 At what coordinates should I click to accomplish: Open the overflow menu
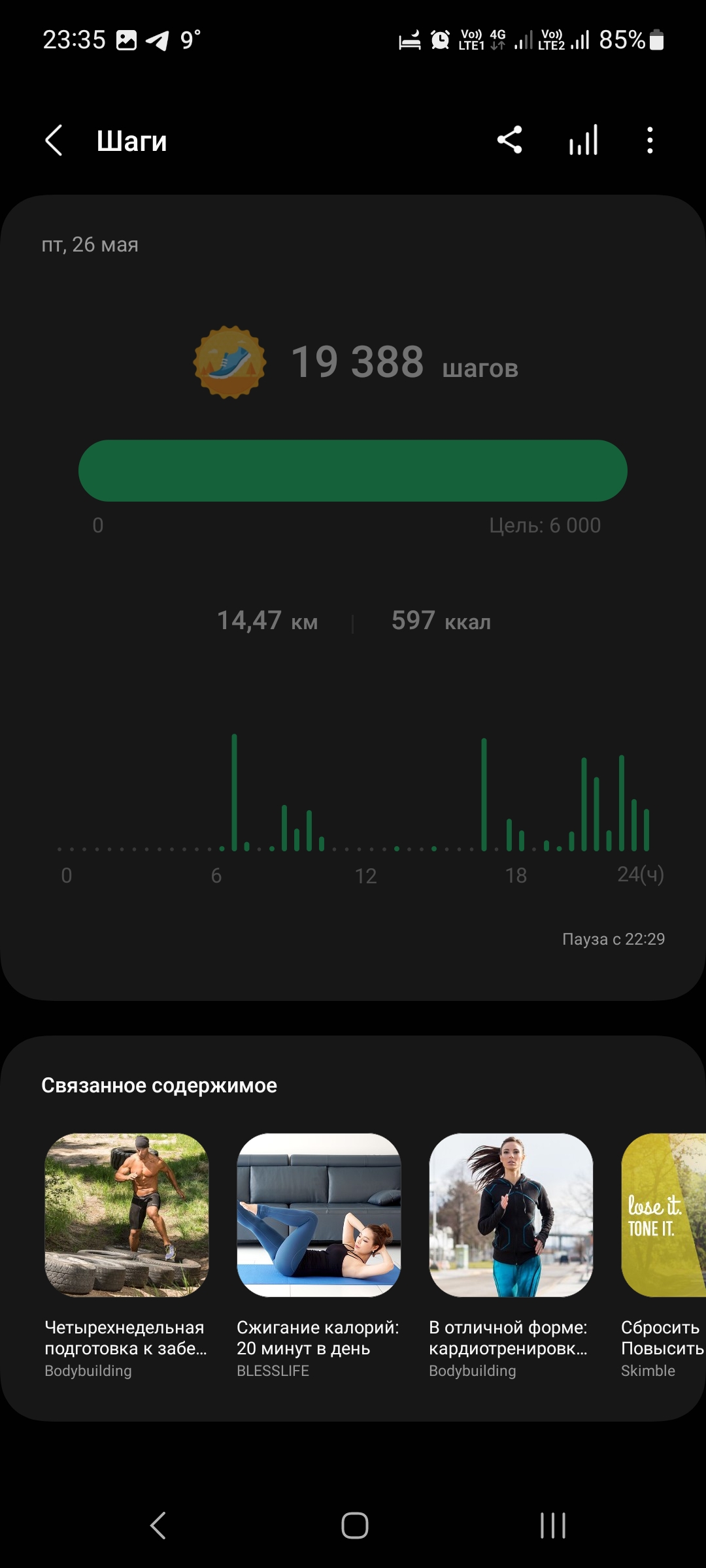tap(649, 140)
